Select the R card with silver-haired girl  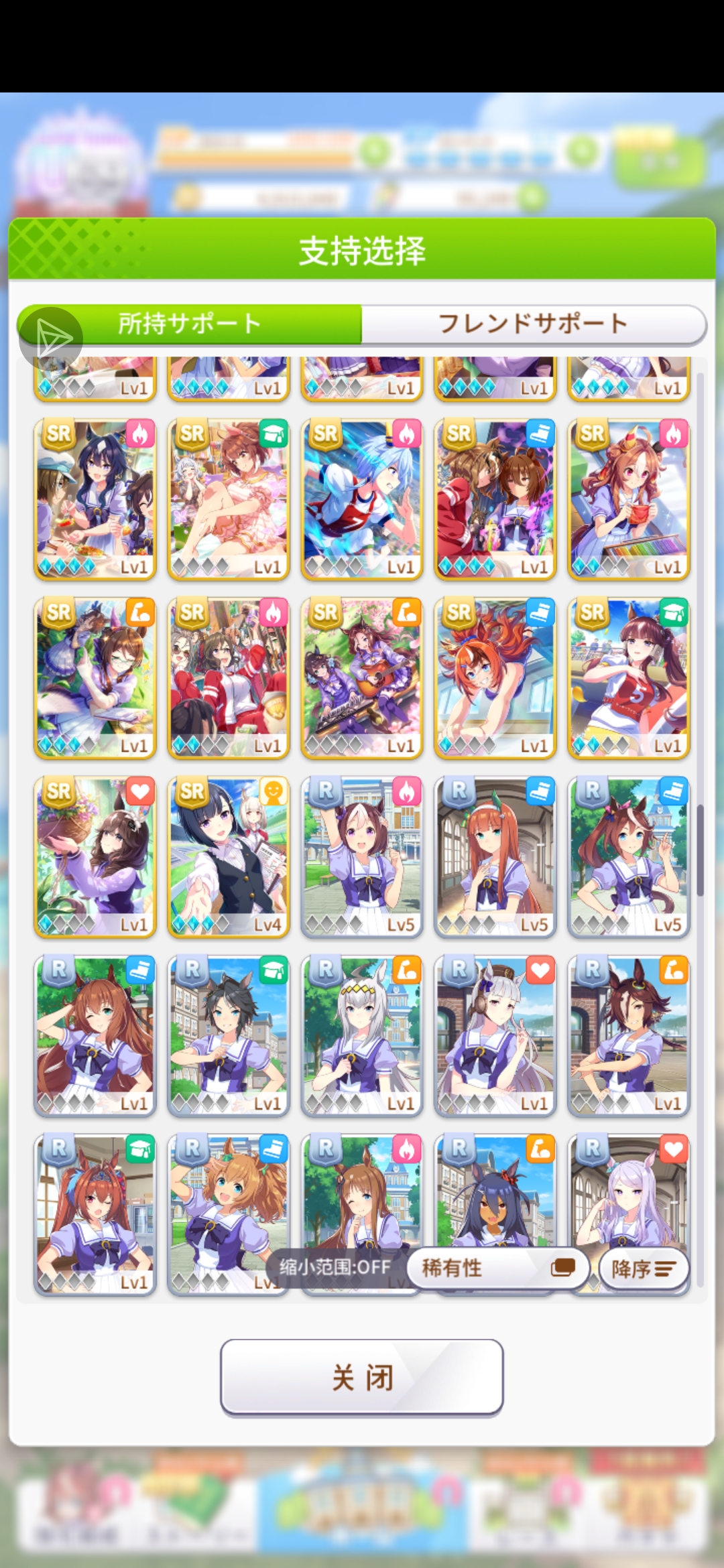pos(362,1035)
